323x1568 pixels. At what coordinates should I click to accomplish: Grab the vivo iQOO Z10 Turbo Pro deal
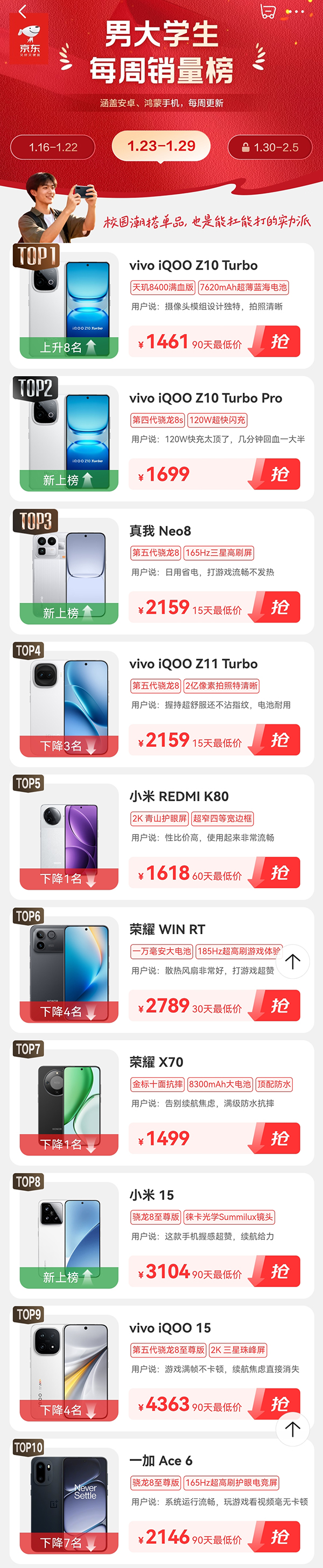tap(278, 474)
